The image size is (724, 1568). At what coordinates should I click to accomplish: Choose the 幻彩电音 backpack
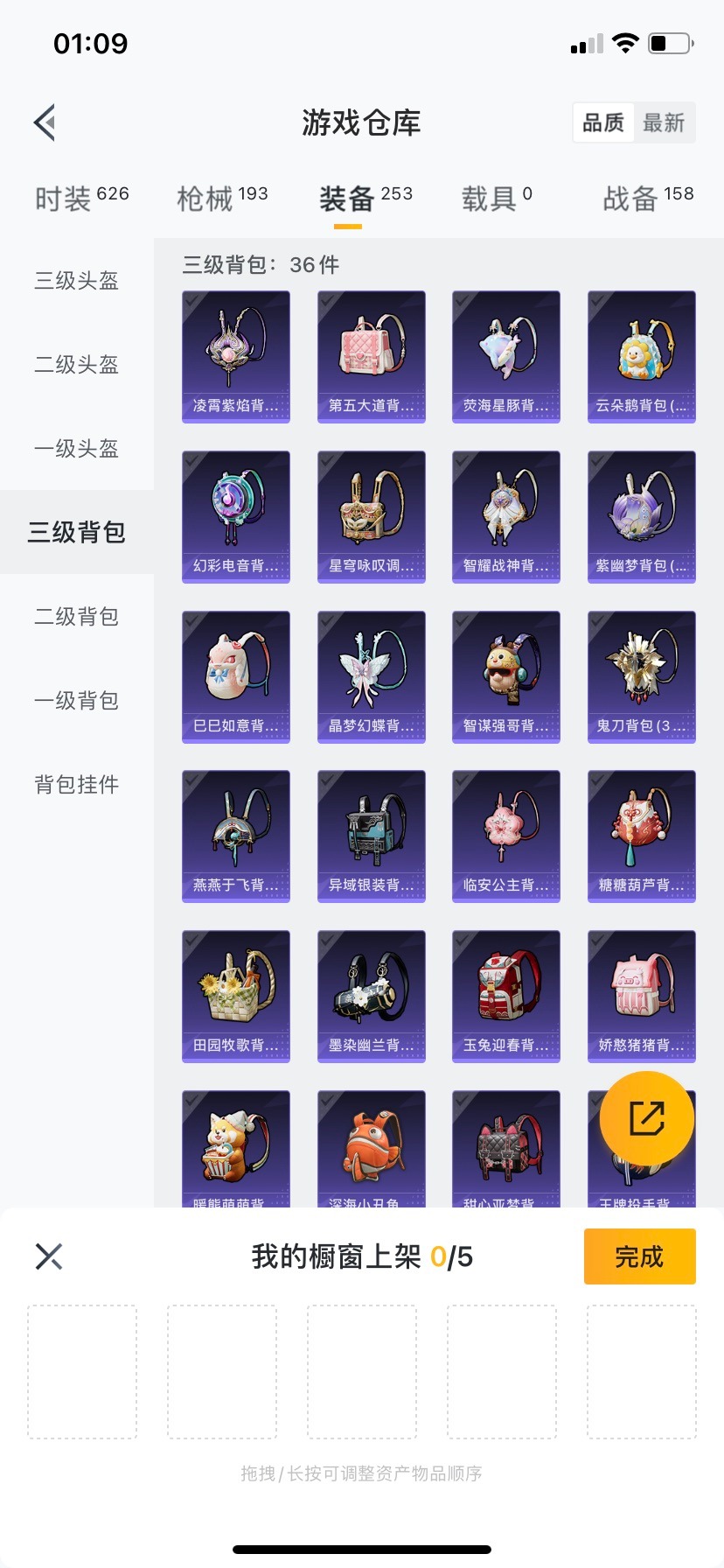pos(235,516)
